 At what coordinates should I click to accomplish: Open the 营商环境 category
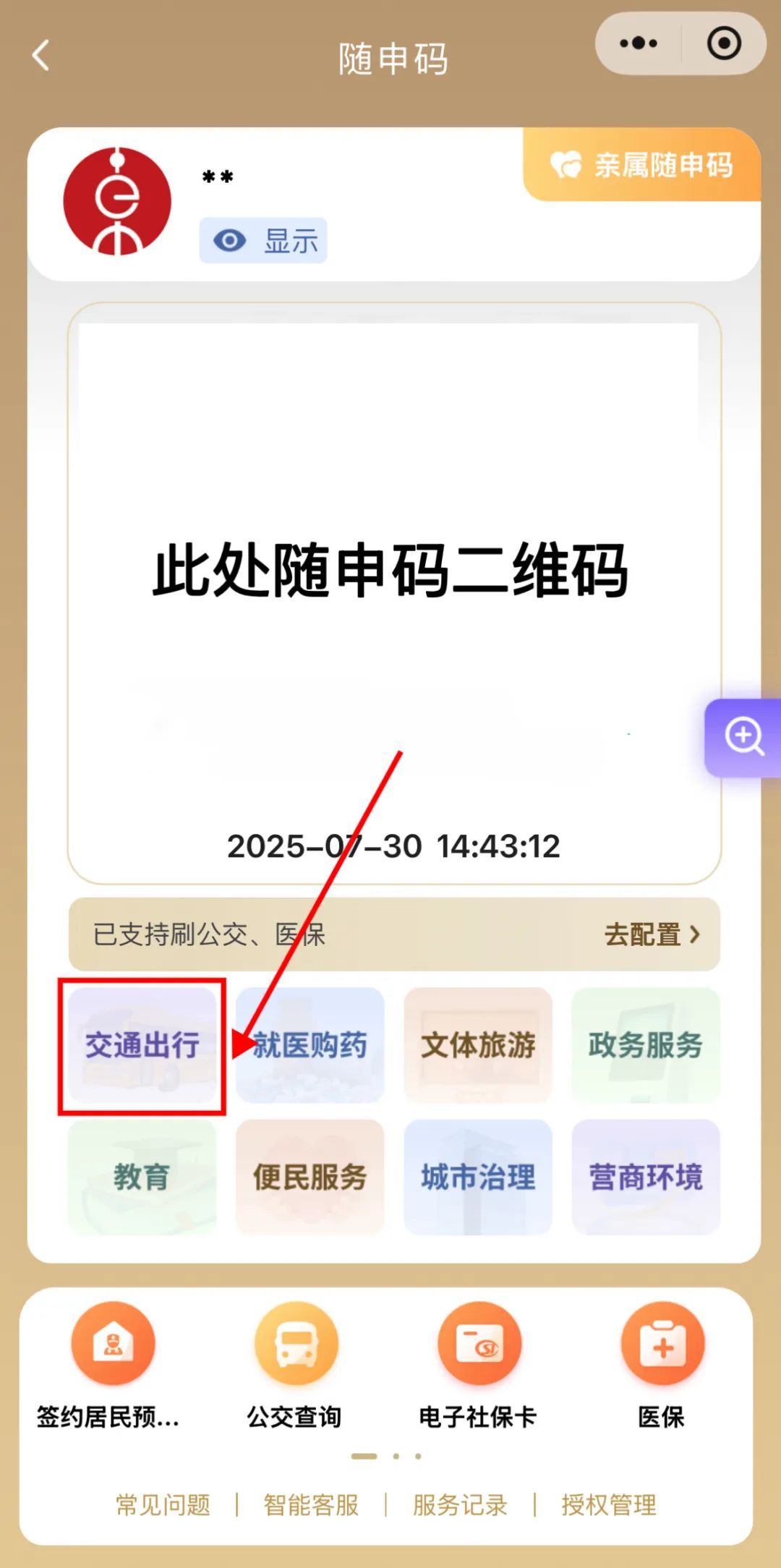coord(645,1177)
